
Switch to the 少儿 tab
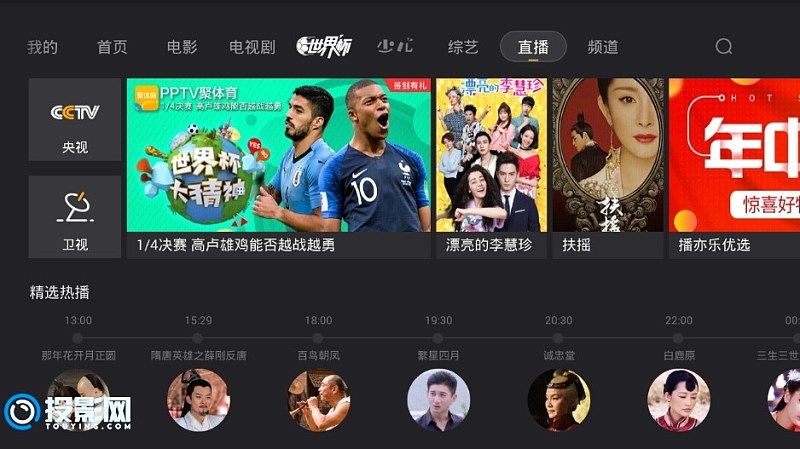395,47
